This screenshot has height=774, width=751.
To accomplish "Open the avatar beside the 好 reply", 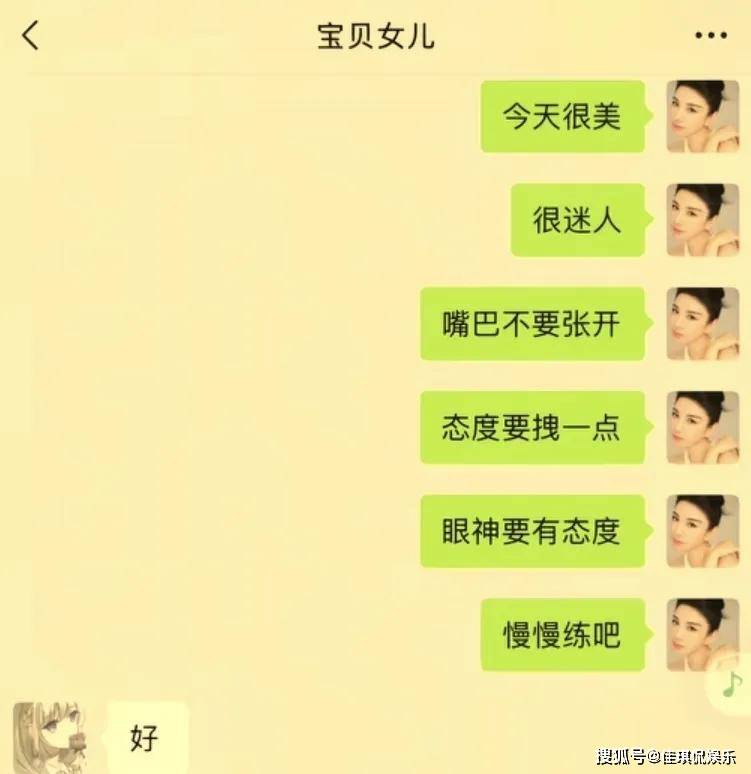I will [49, 737].
